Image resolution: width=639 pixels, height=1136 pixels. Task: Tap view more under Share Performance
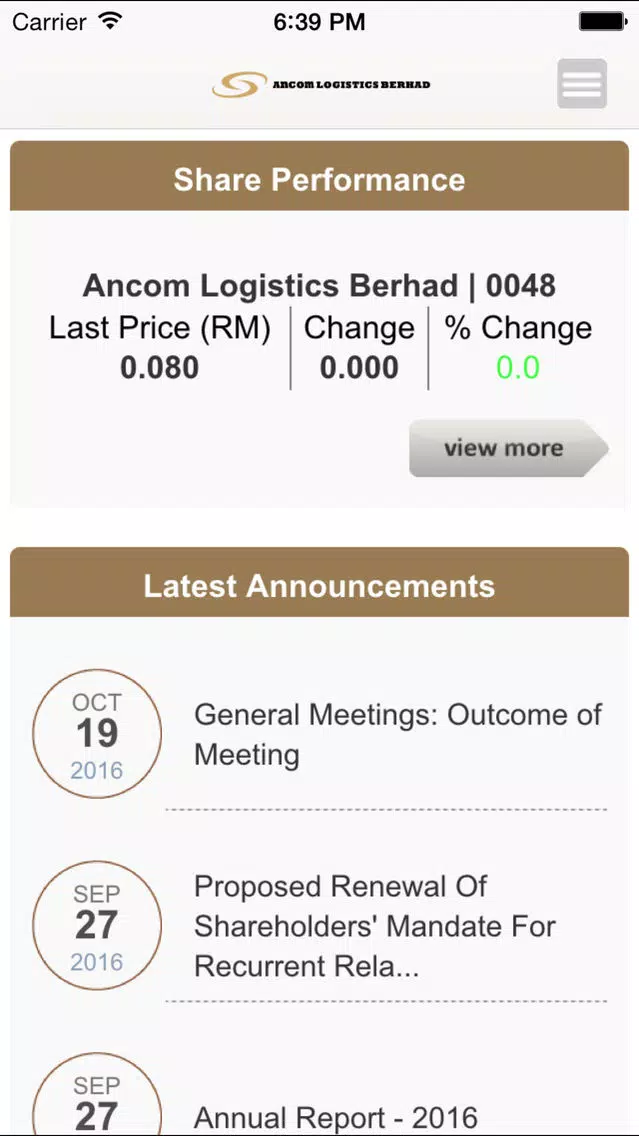(509, 448)
